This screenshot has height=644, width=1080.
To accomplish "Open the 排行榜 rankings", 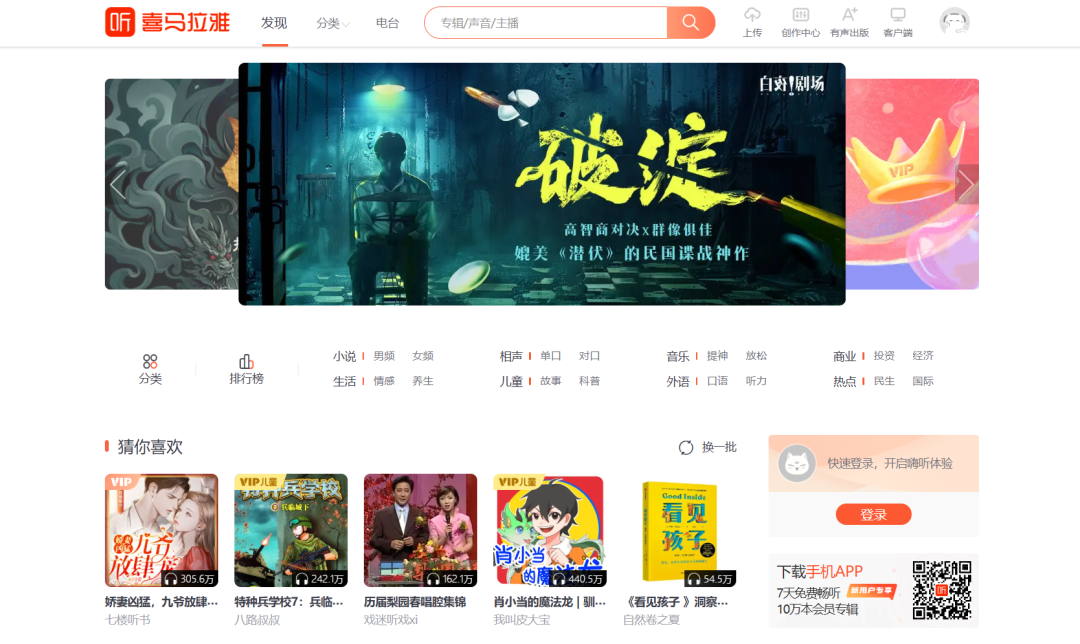I will pos(246,369).
